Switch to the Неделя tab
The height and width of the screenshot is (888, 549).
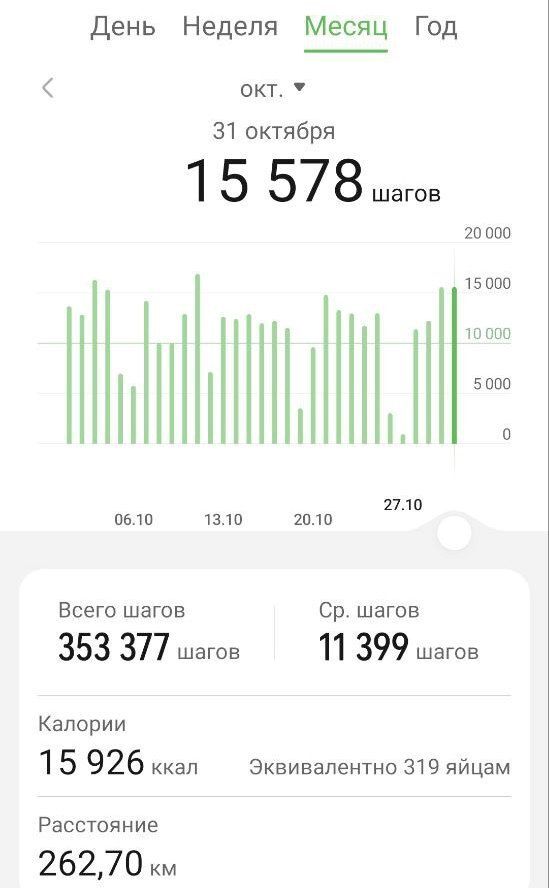230,27
